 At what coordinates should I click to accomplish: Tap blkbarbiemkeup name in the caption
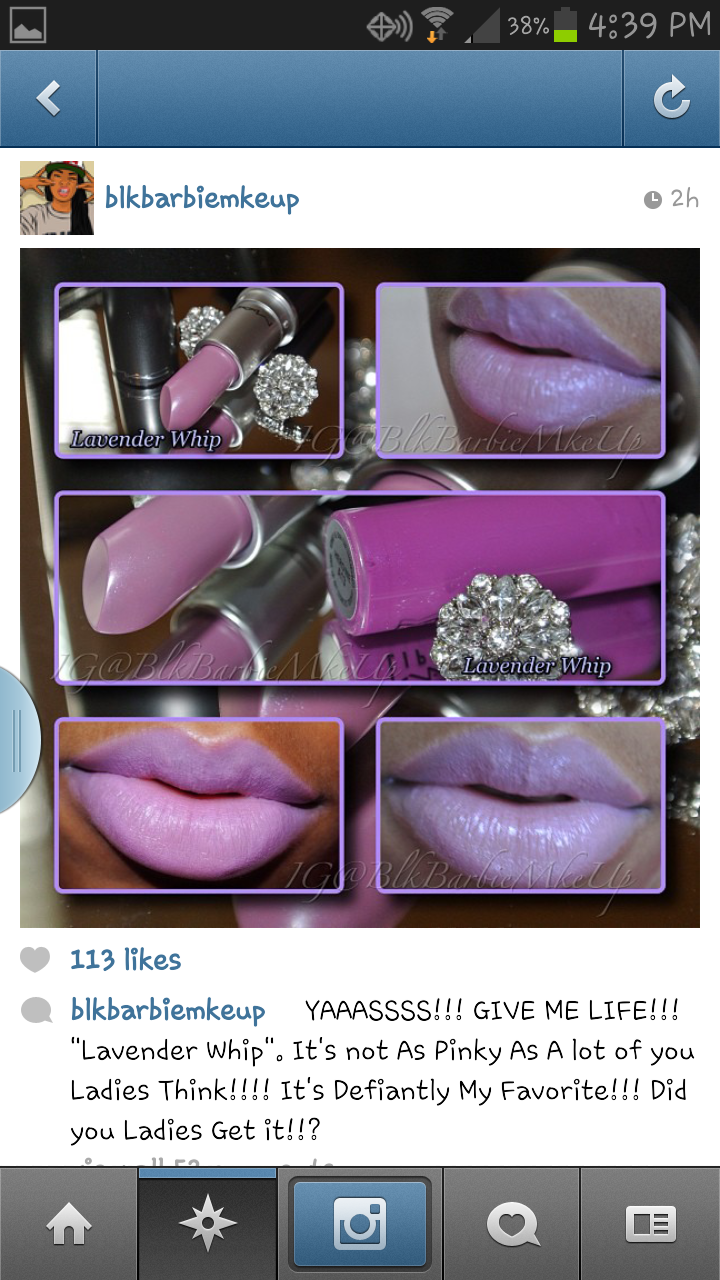pyautogui.click(x=168, y=1010)
